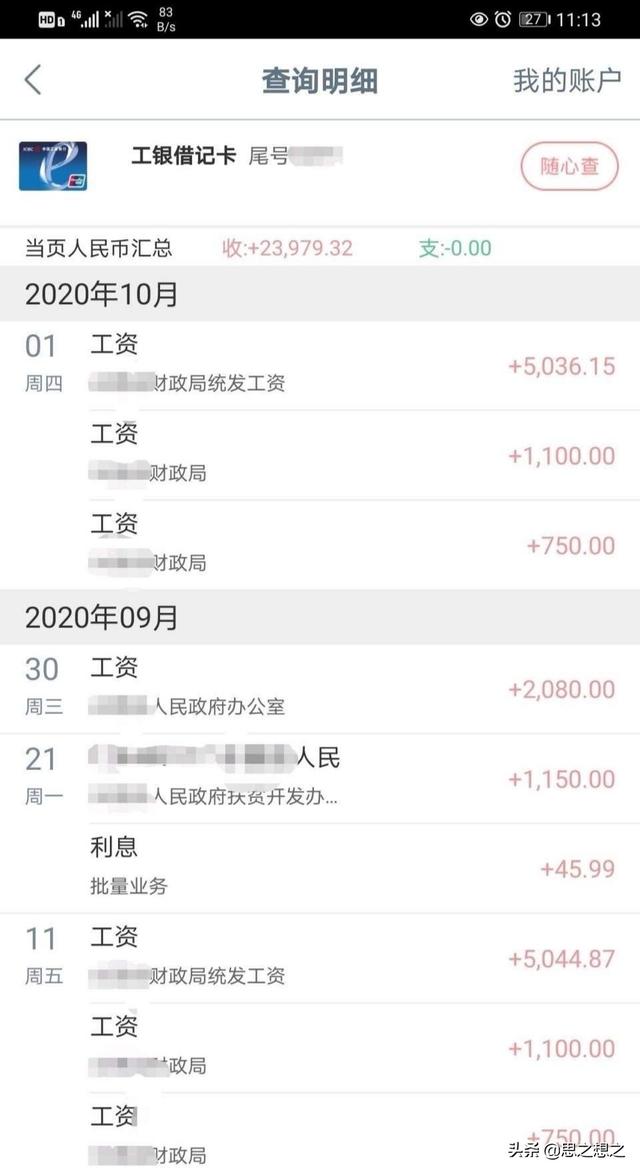
Task: Open the 工银借记卡 card entry
Action: [x=320, y=166]
